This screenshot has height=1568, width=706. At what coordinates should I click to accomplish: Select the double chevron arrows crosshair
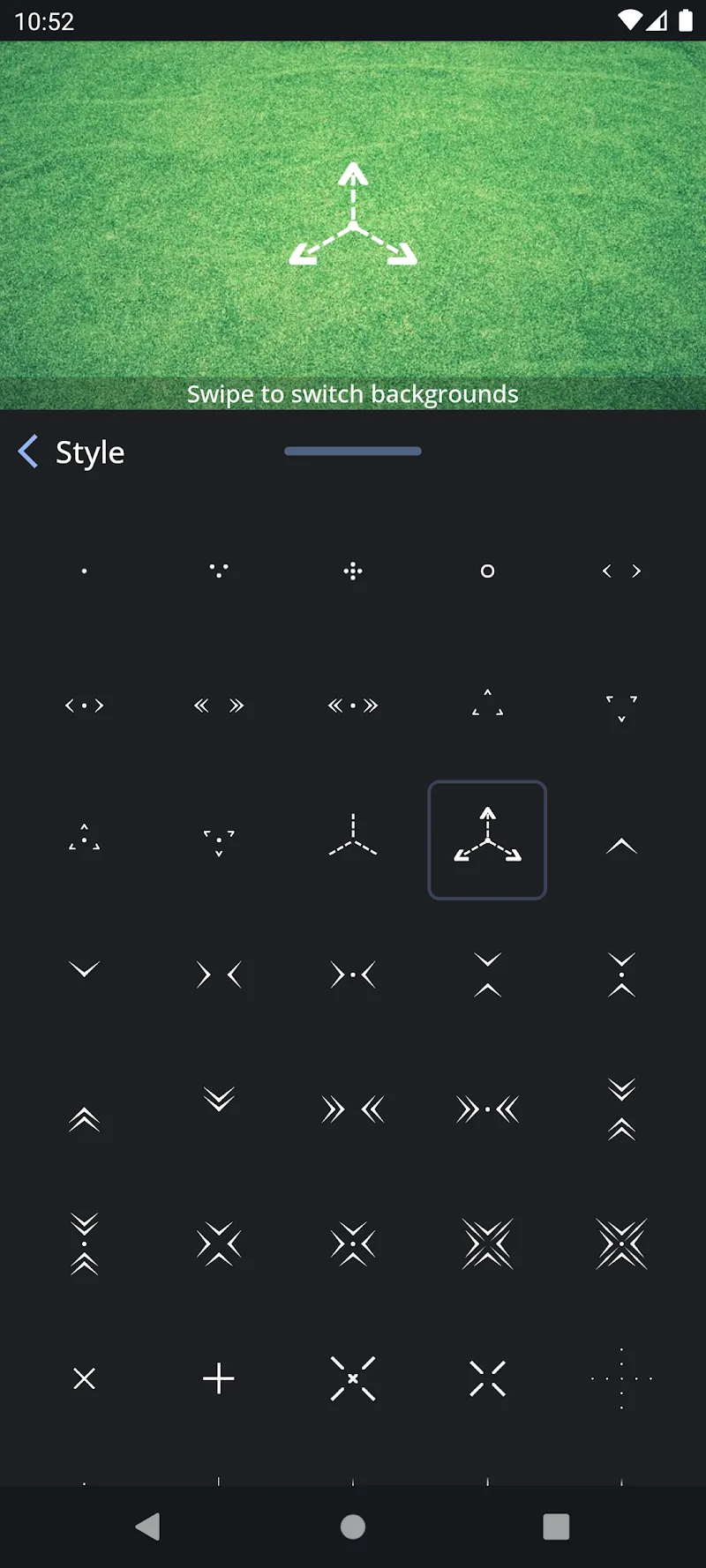pos(219,705)
